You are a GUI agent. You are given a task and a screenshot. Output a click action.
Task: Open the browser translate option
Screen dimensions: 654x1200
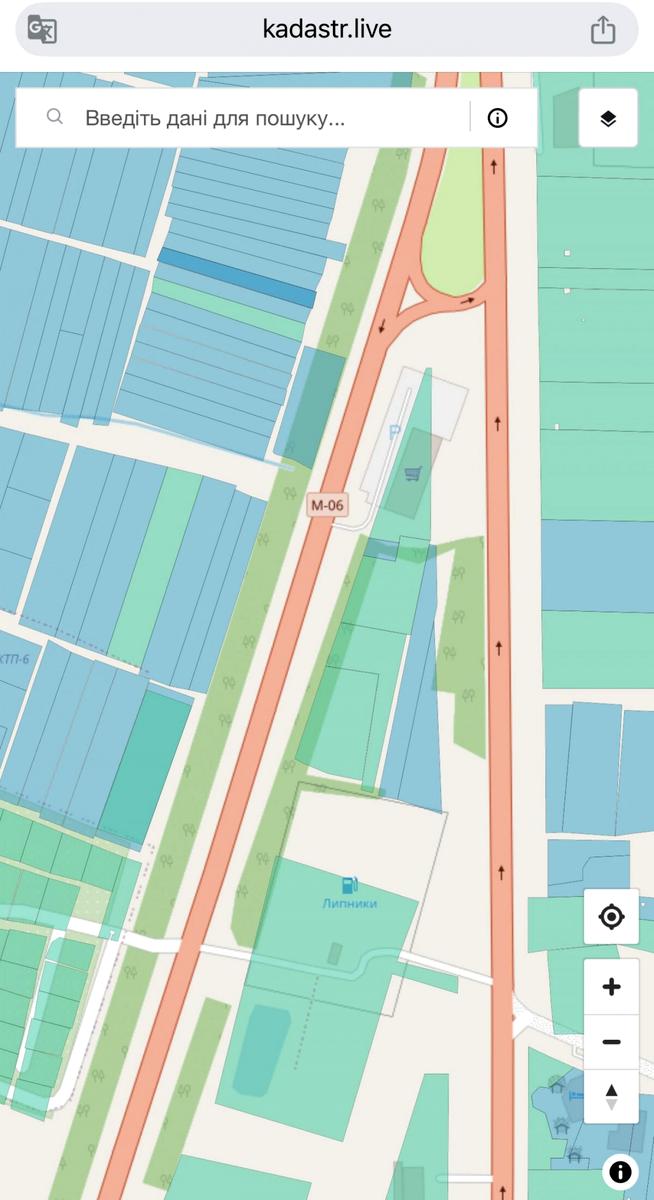pos(42,30)
